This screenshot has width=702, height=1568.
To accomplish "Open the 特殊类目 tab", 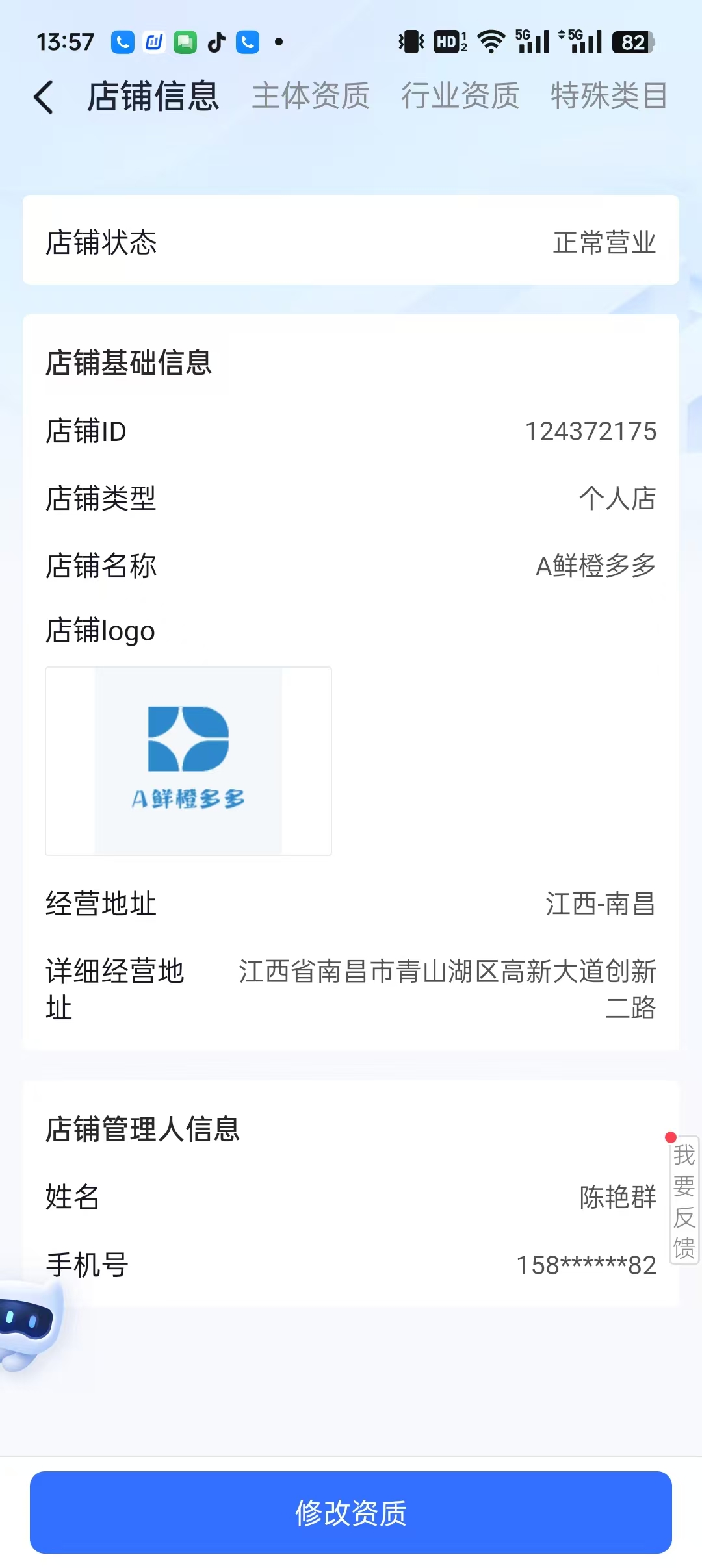I will [x=609, y=96].
